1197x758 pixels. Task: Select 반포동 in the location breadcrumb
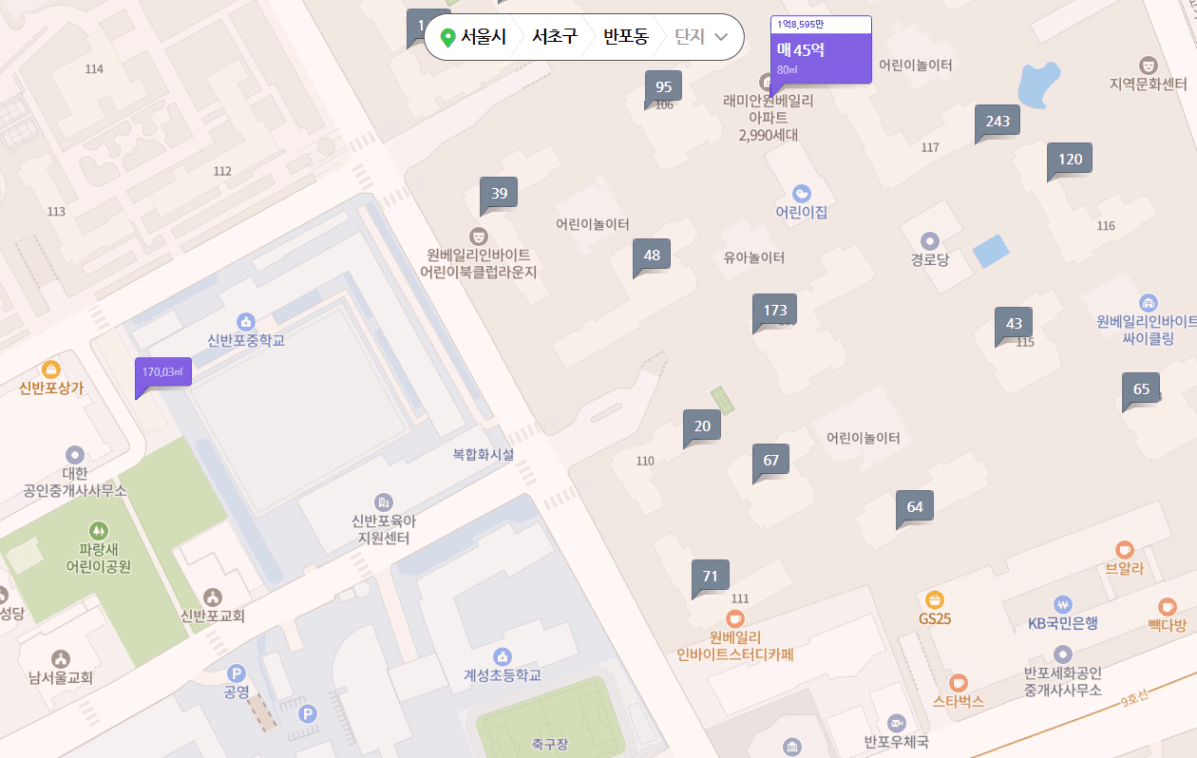625,37
